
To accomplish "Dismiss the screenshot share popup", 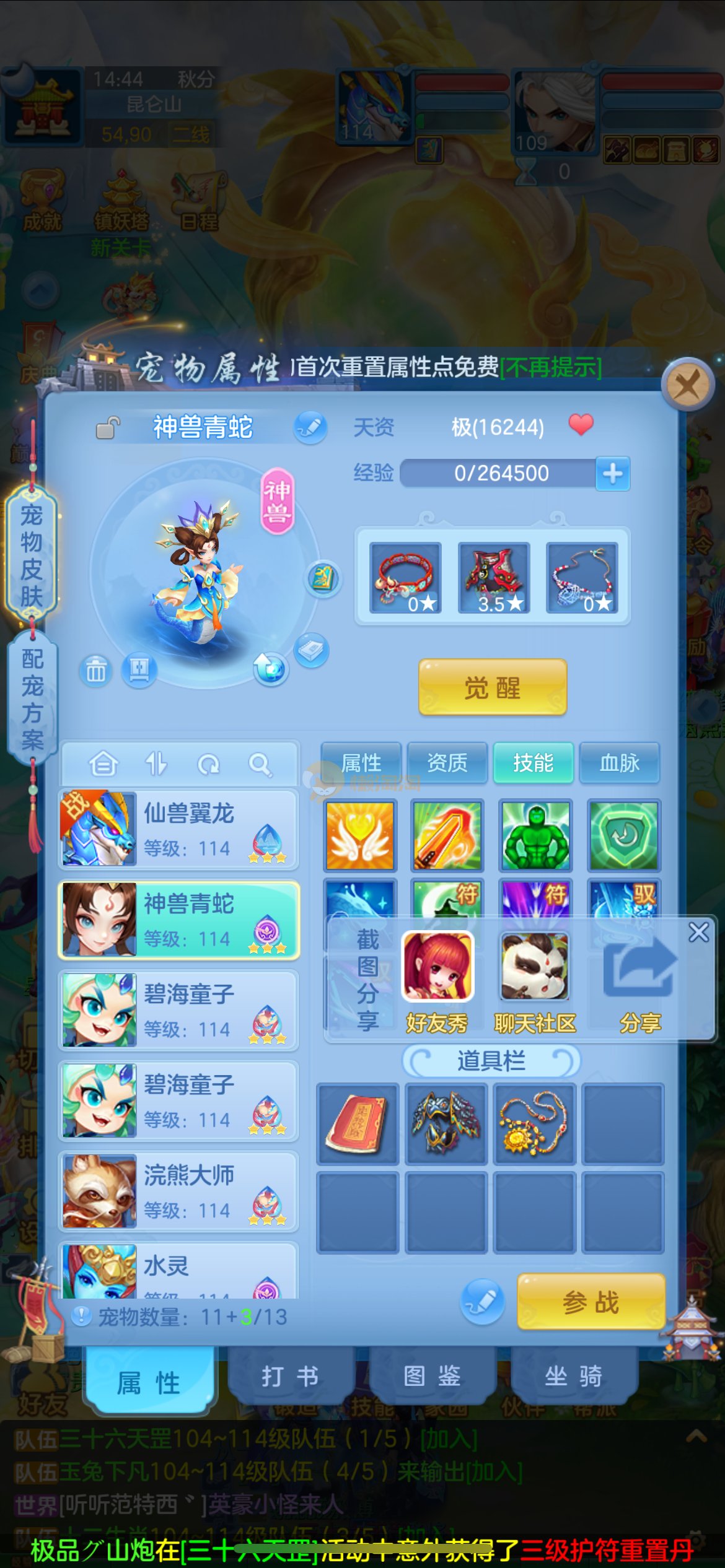I will 698,932.
